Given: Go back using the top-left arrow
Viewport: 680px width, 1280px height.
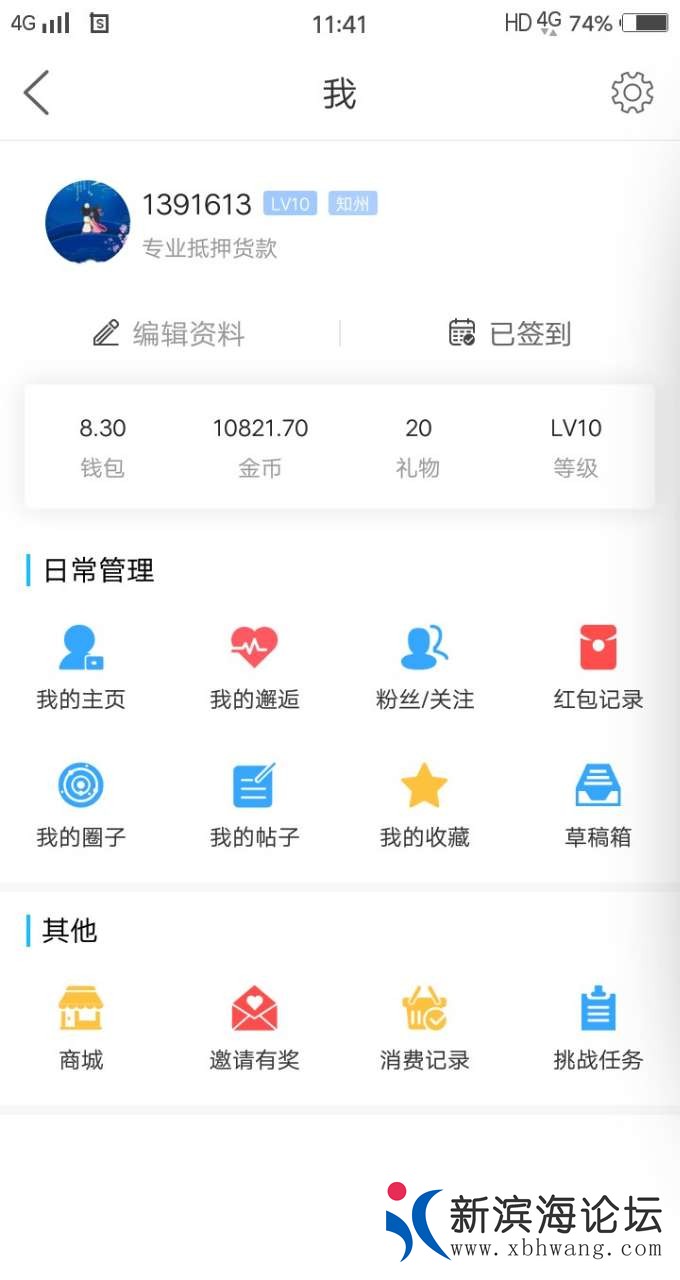Looking at the screenshot, I should coord(37,94).
